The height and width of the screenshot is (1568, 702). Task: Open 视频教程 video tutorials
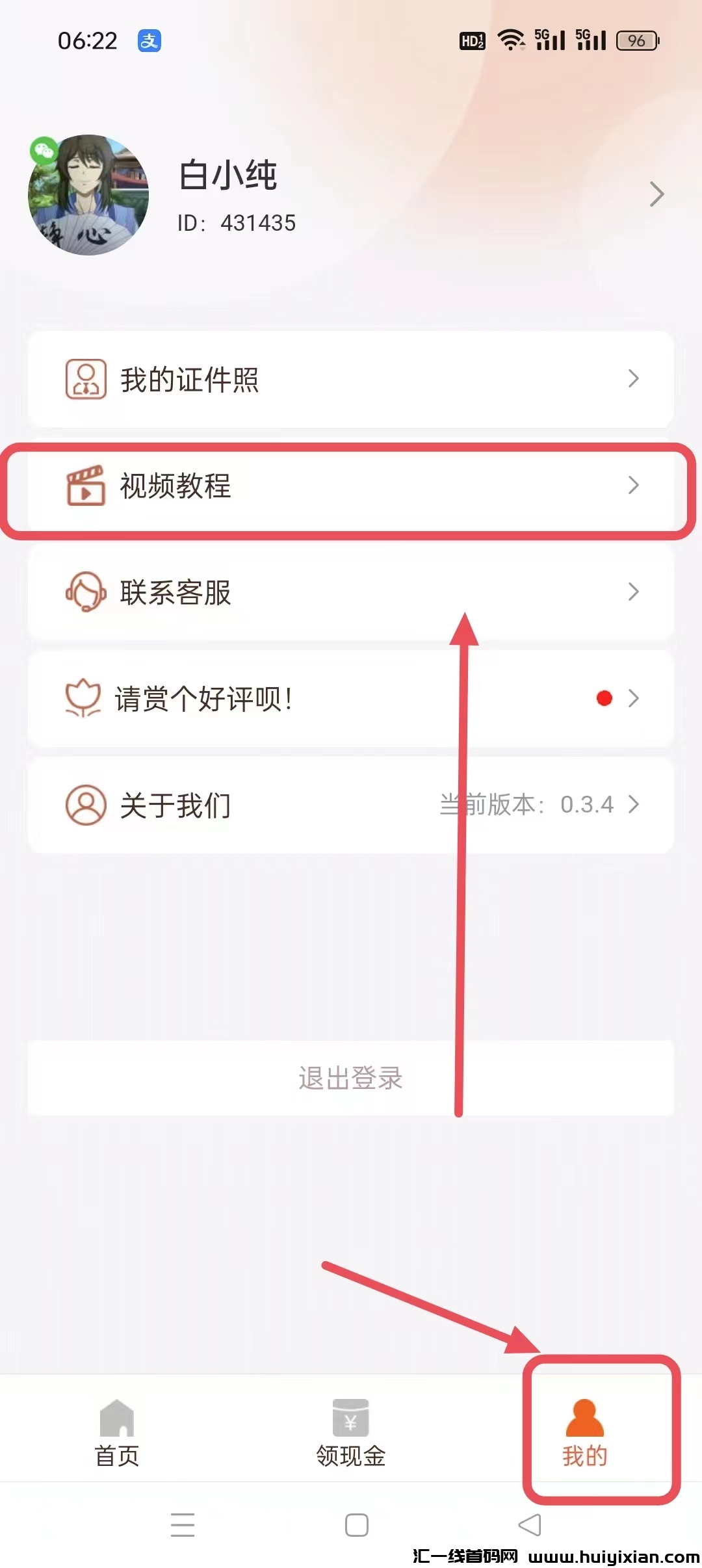tap(351, 486)
